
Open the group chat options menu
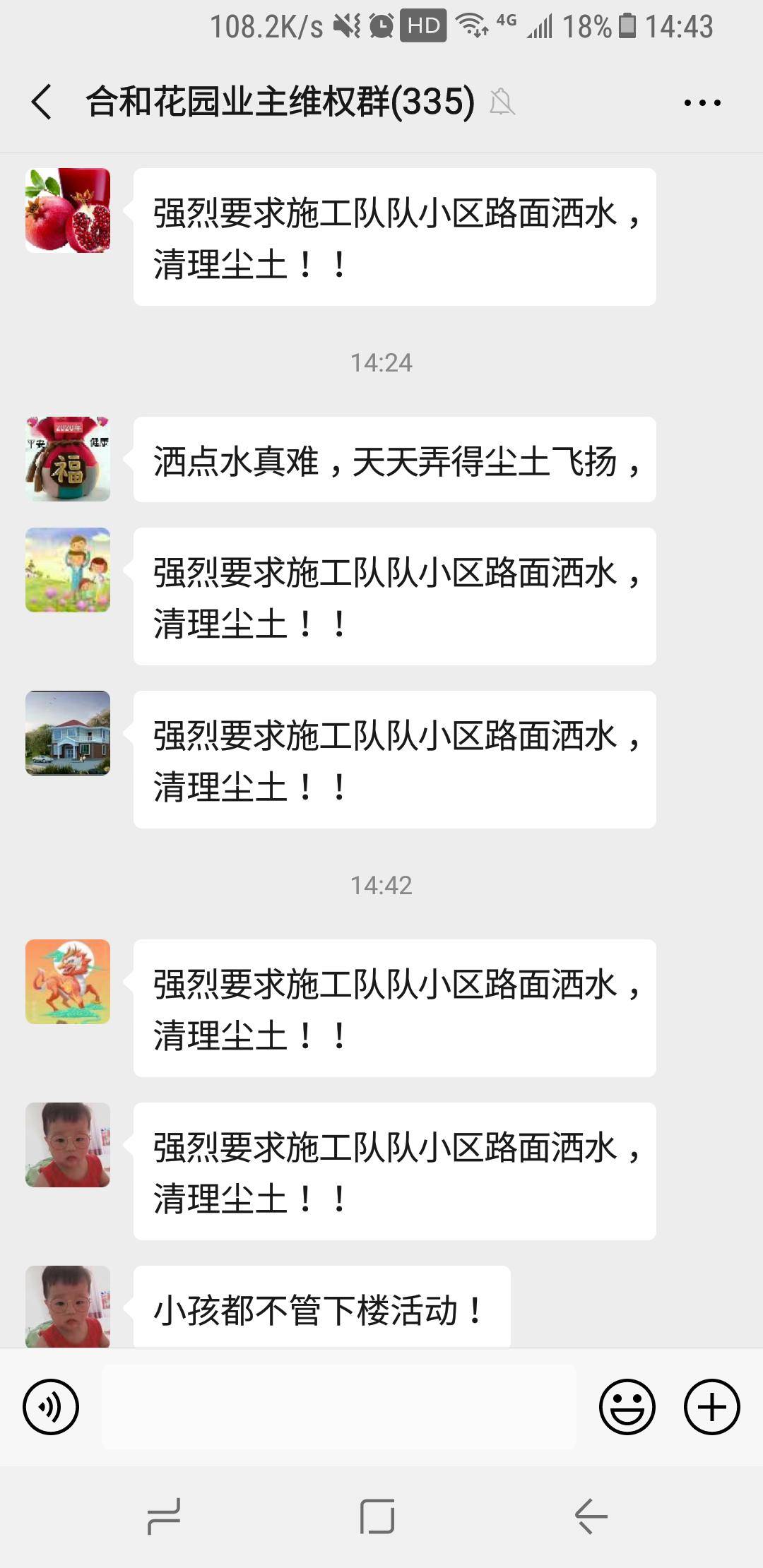tap(702, 103)
